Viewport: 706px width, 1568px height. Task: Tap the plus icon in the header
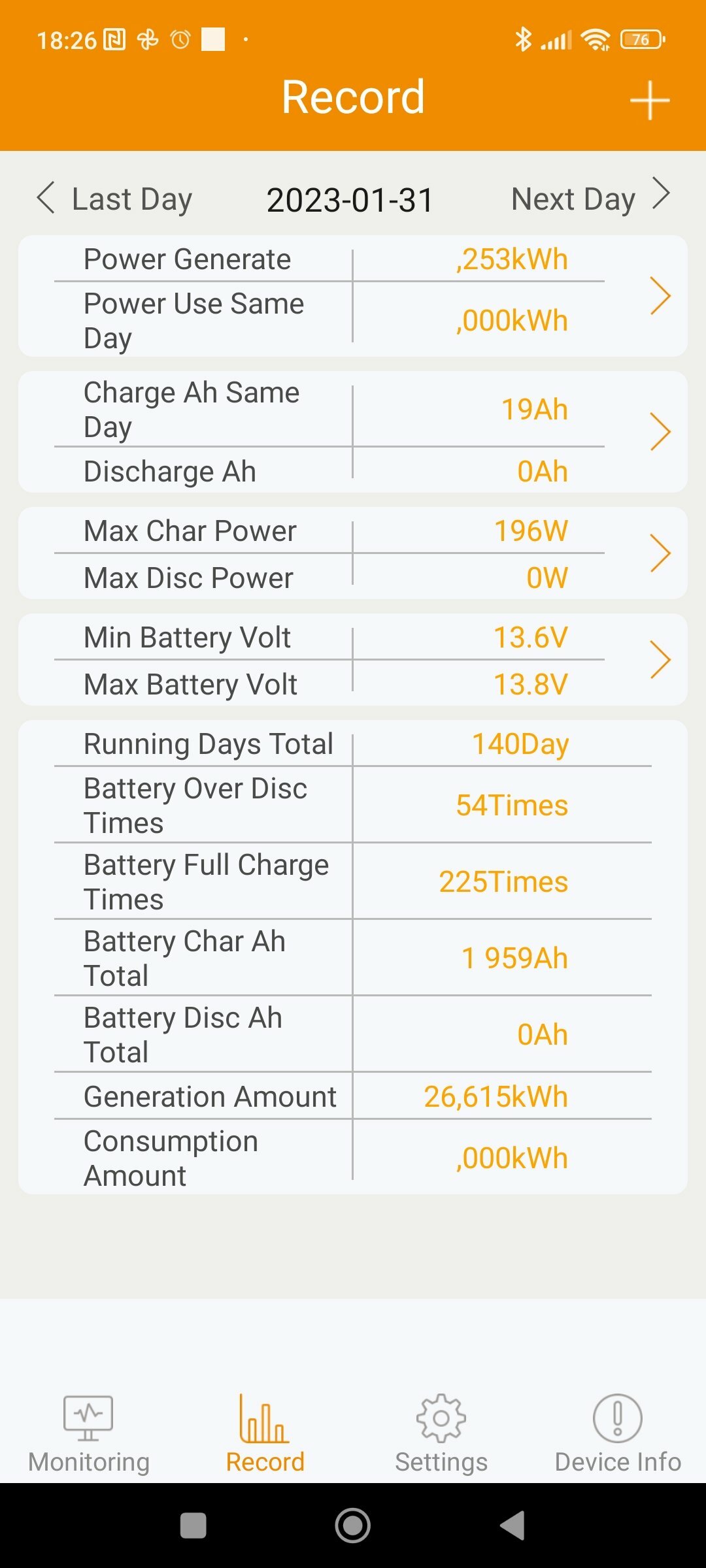pyautogui.click(x=650, y=101)
